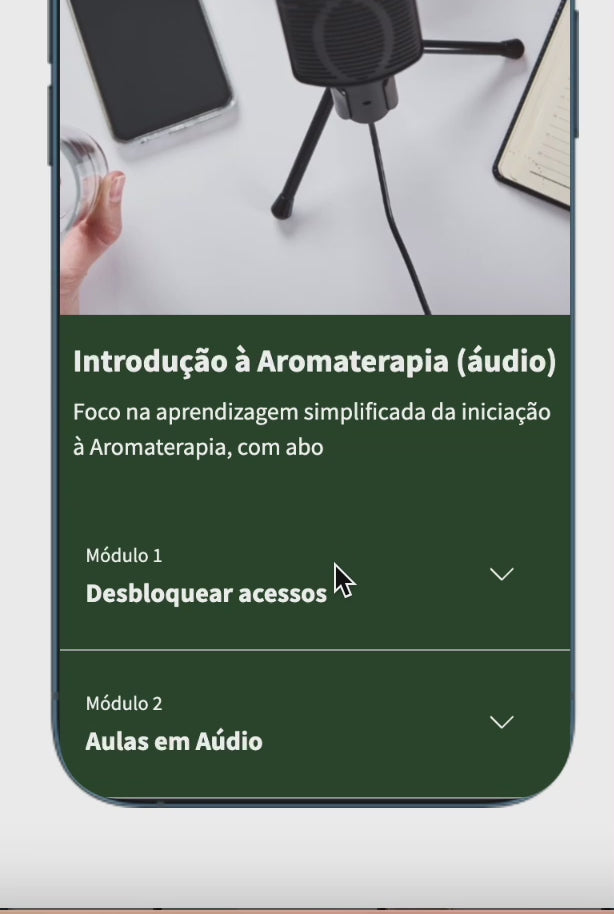
Task: Expand Módulo 1 Desbloquear acessos
Action: [x=501, y=574]
